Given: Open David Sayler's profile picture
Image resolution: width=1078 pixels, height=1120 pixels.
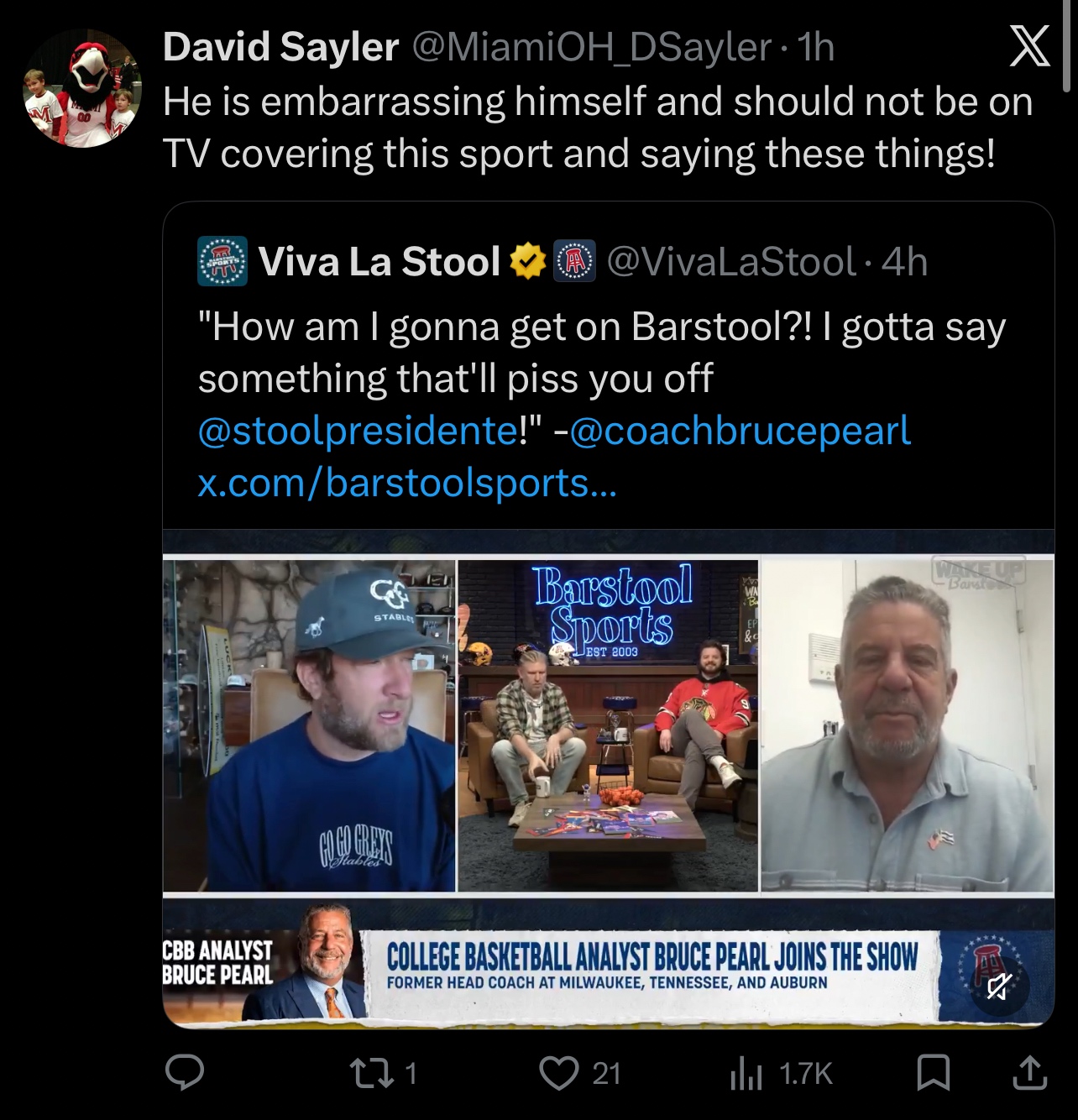Looking at the screenshot, I should 82,89.
